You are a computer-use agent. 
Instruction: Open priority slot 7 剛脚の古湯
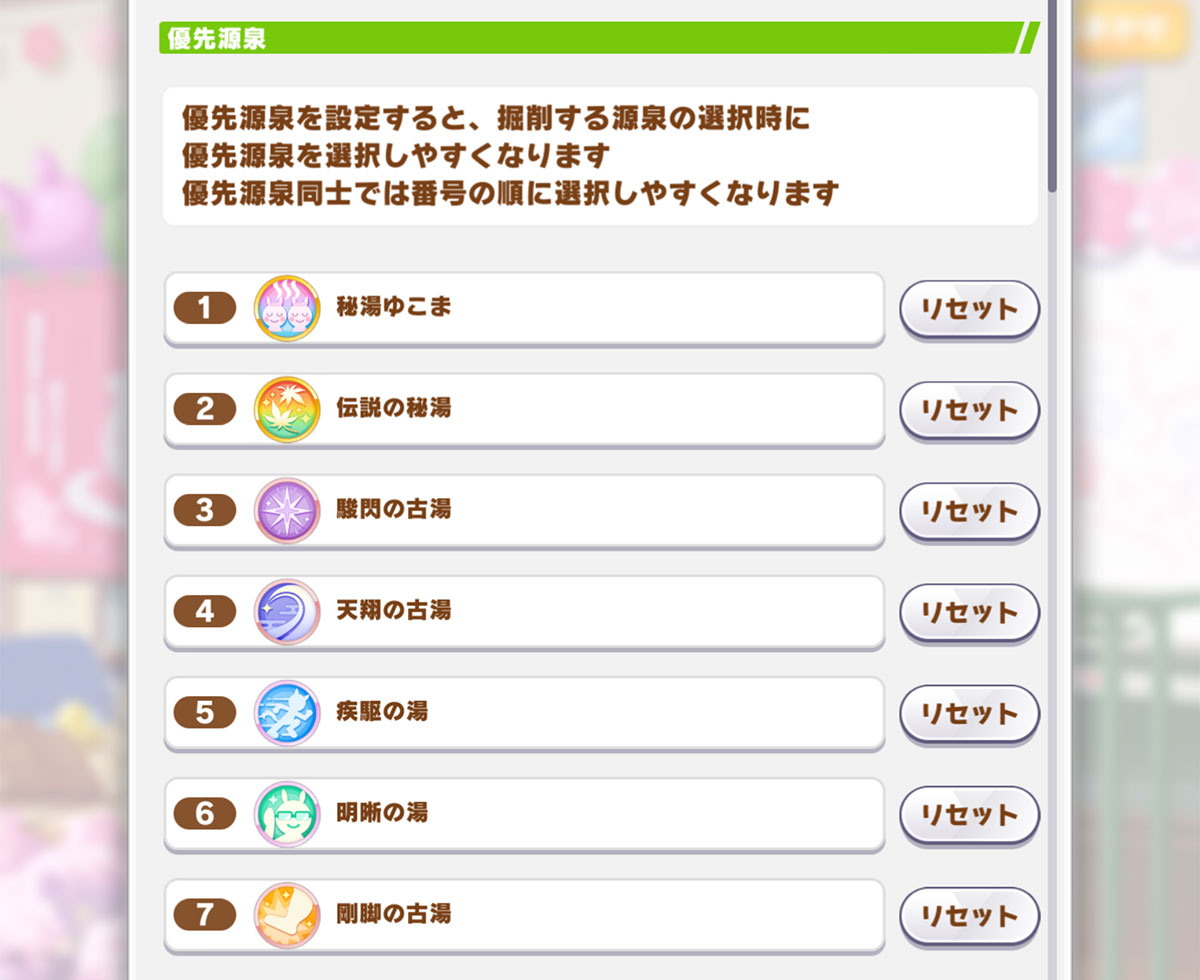point(523,914)
